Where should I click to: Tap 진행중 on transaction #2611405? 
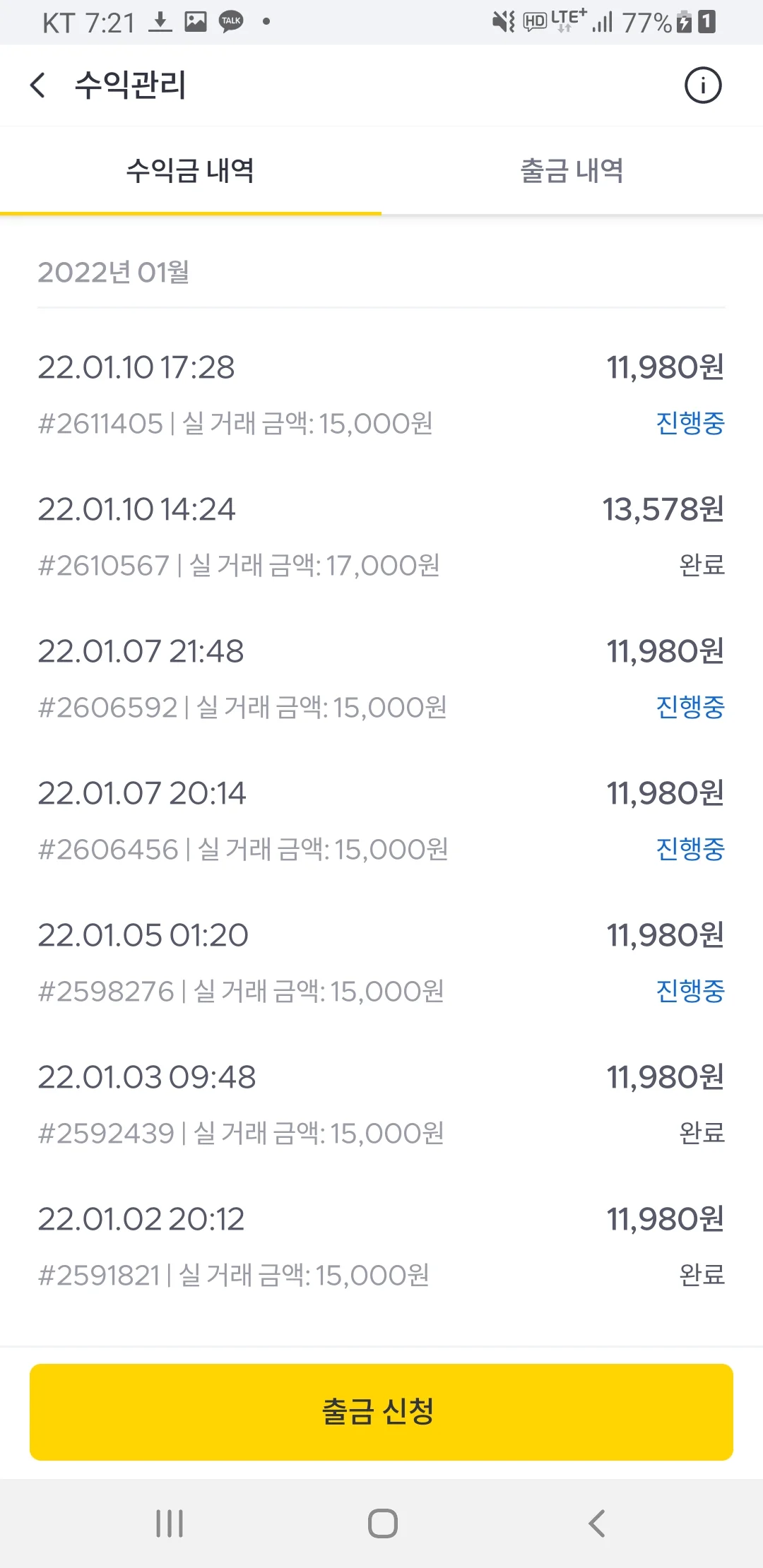pyautogui.click(x=689, y=424)
